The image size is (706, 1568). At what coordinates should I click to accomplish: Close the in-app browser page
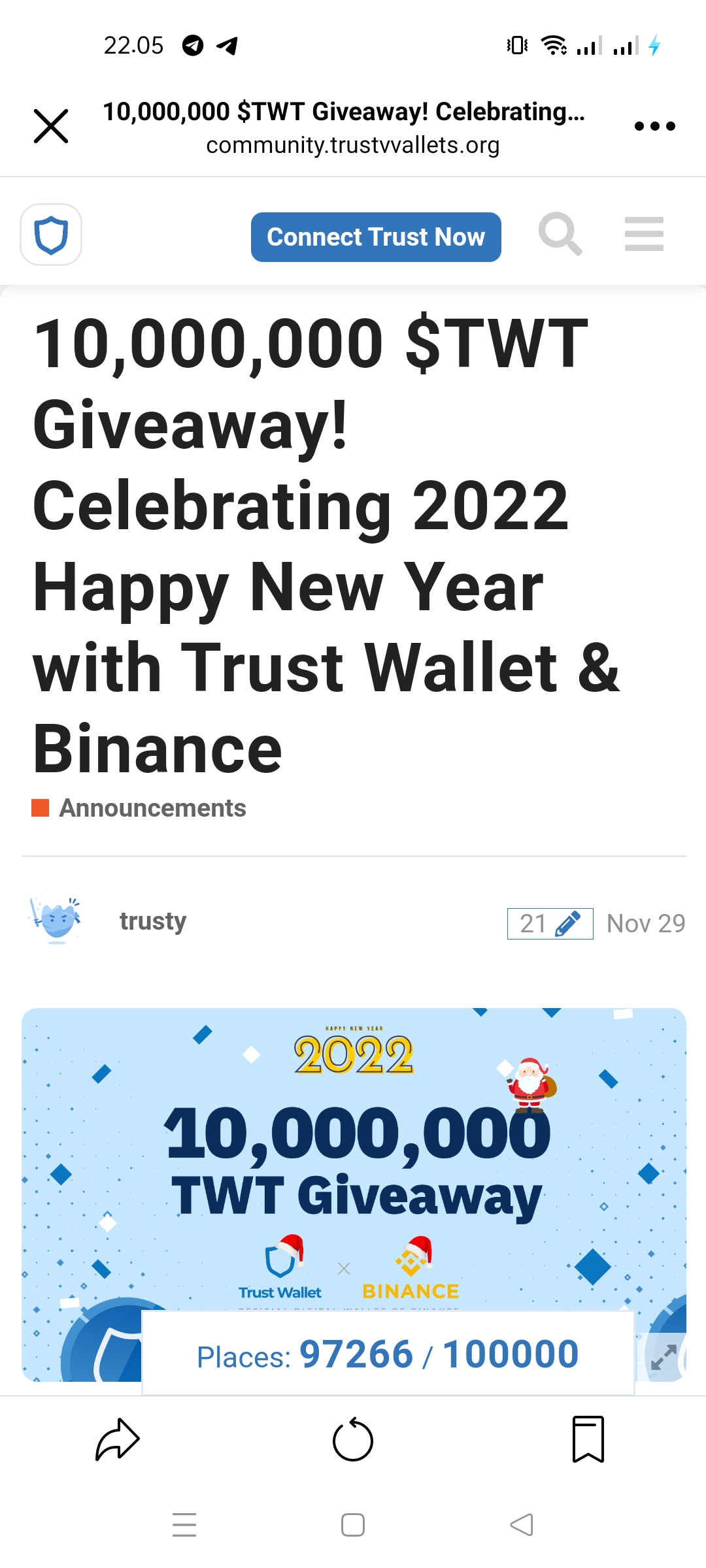point(51,126)
